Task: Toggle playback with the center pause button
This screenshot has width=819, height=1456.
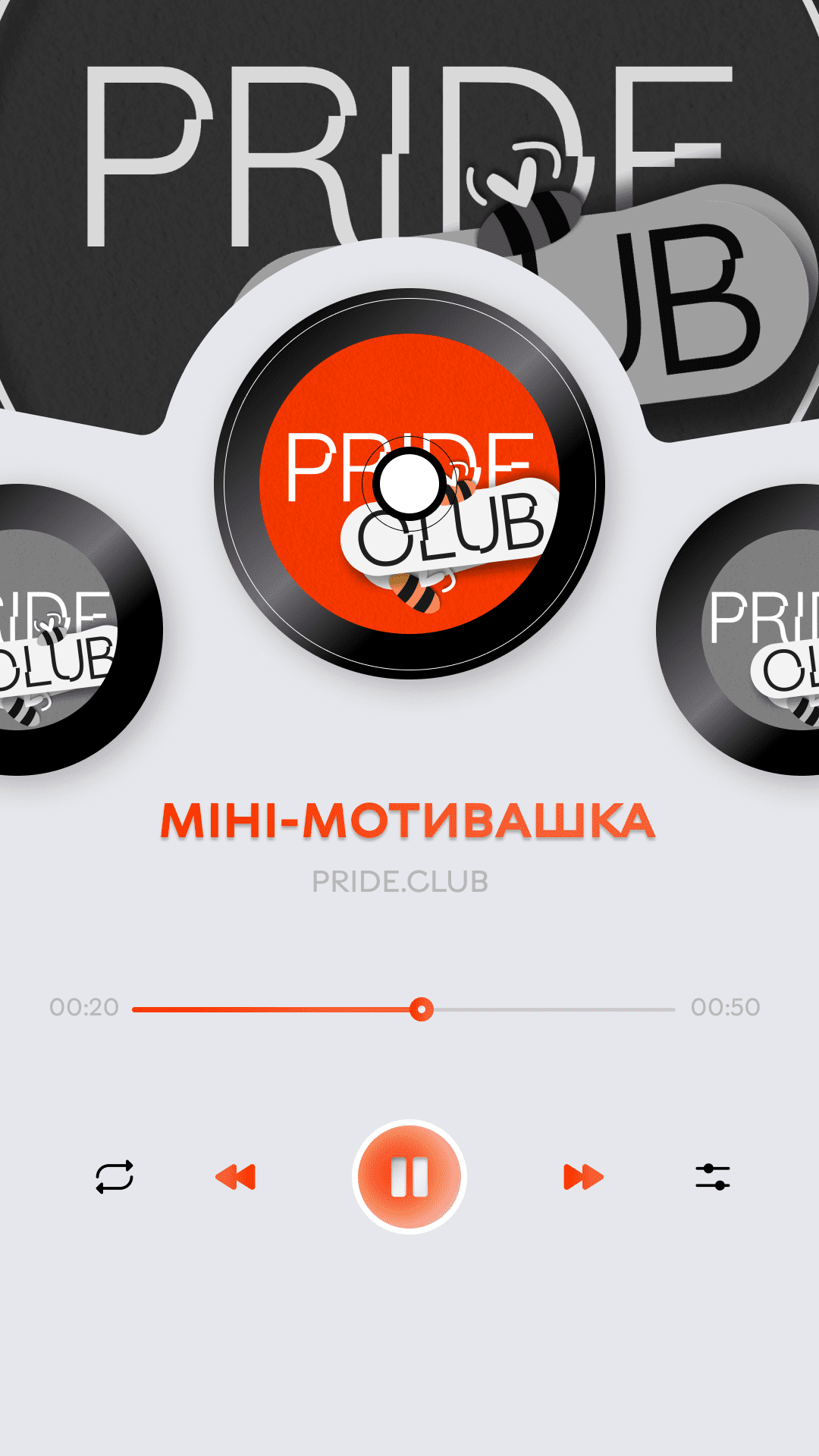Action: pos(409,1175)
